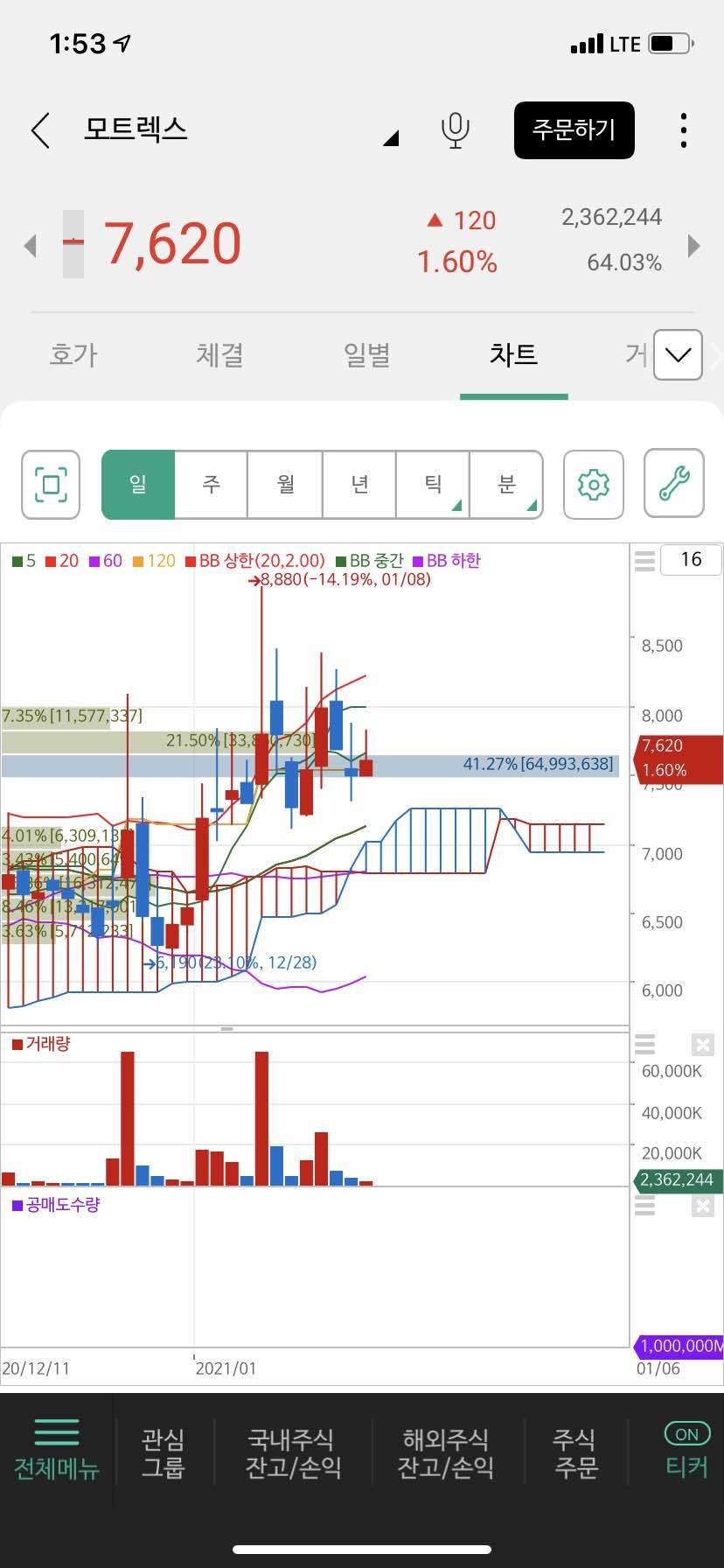Switch to the 체결 tab
The image size is (724, 1568).
pos(219,354)
